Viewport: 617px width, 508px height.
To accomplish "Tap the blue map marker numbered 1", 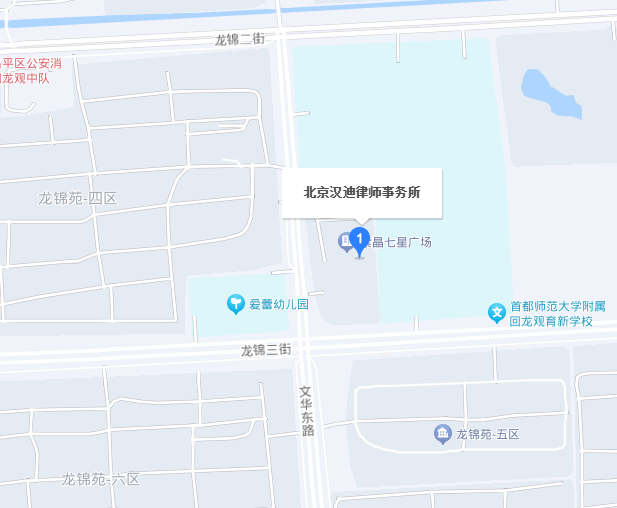I will 361,240.
